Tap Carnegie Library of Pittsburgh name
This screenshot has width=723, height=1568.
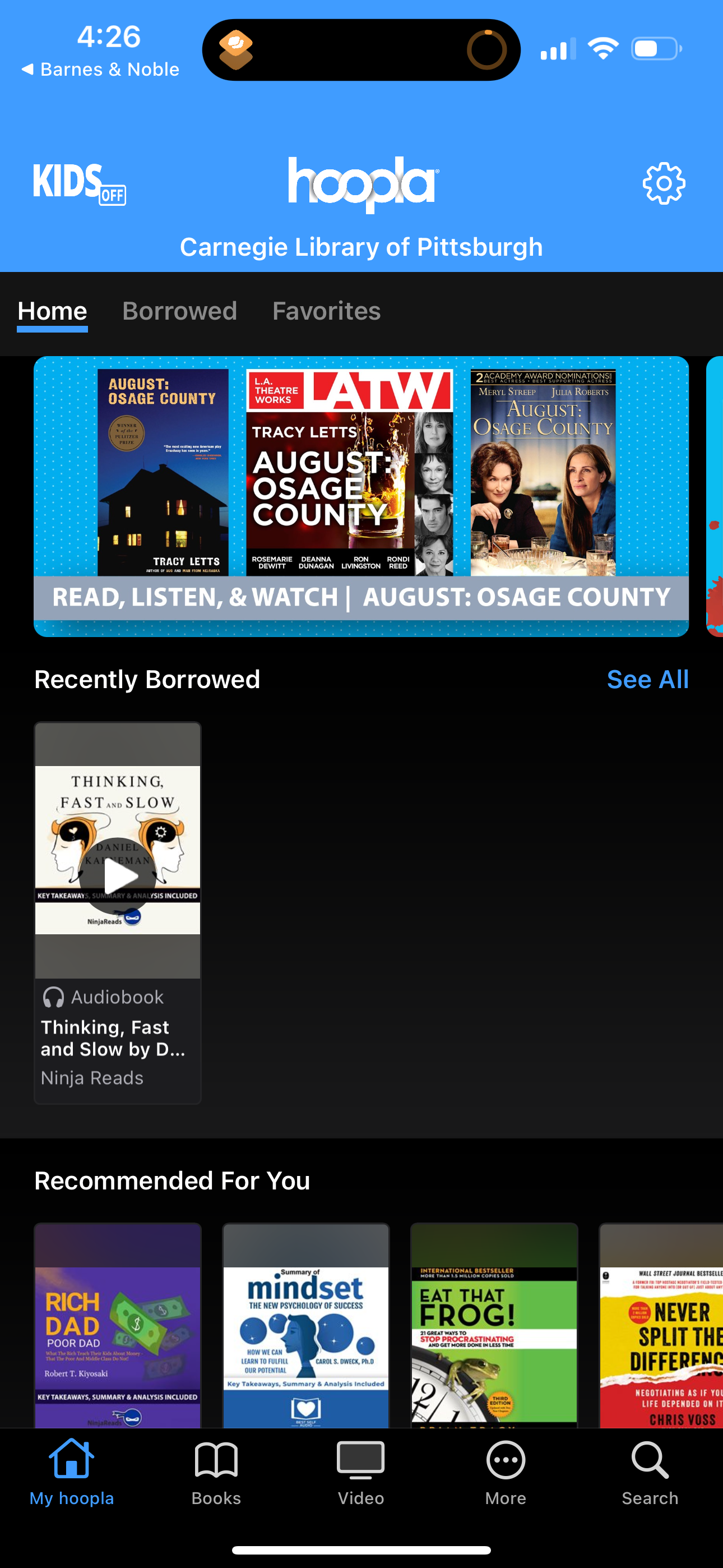click(361, 247)
